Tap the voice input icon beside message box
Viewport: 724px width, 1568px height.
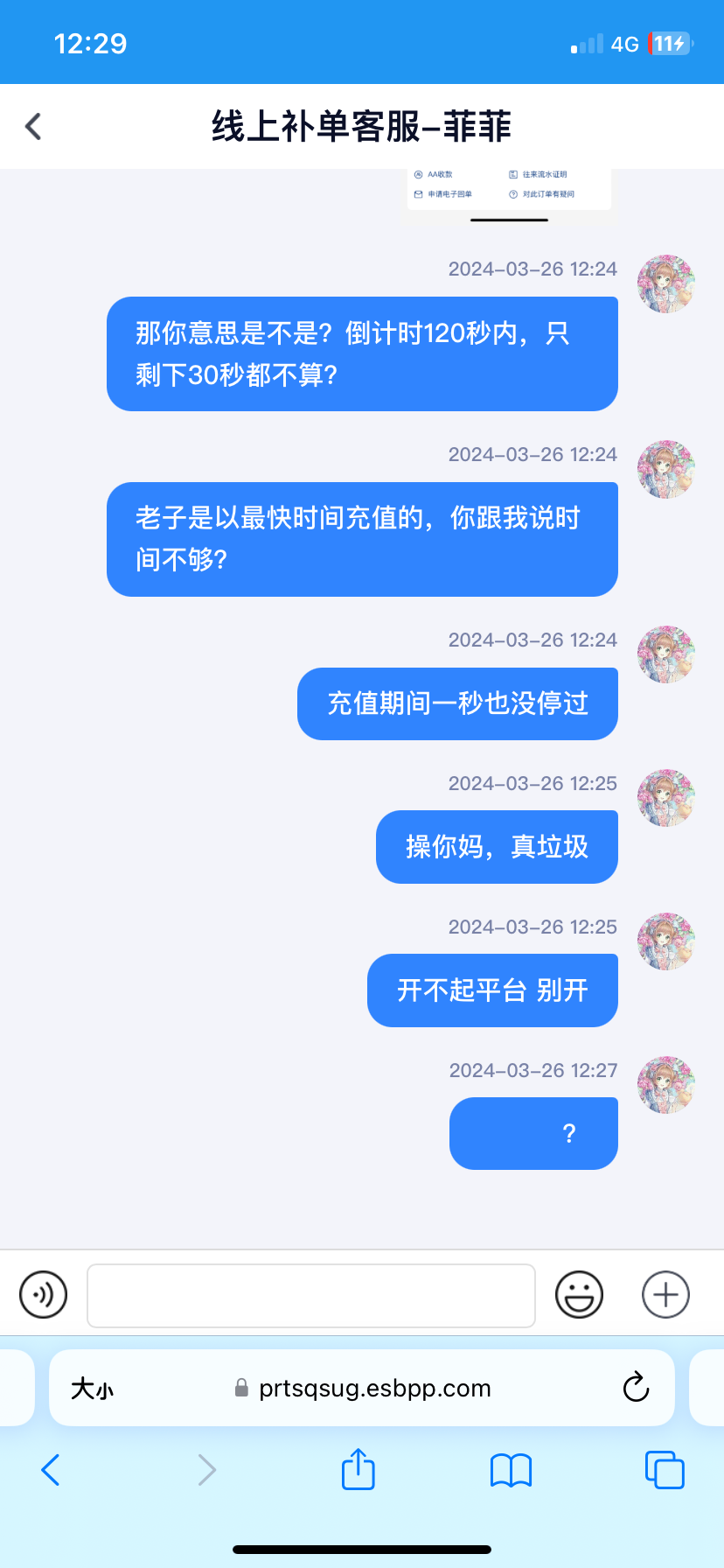click(42, 1294)
